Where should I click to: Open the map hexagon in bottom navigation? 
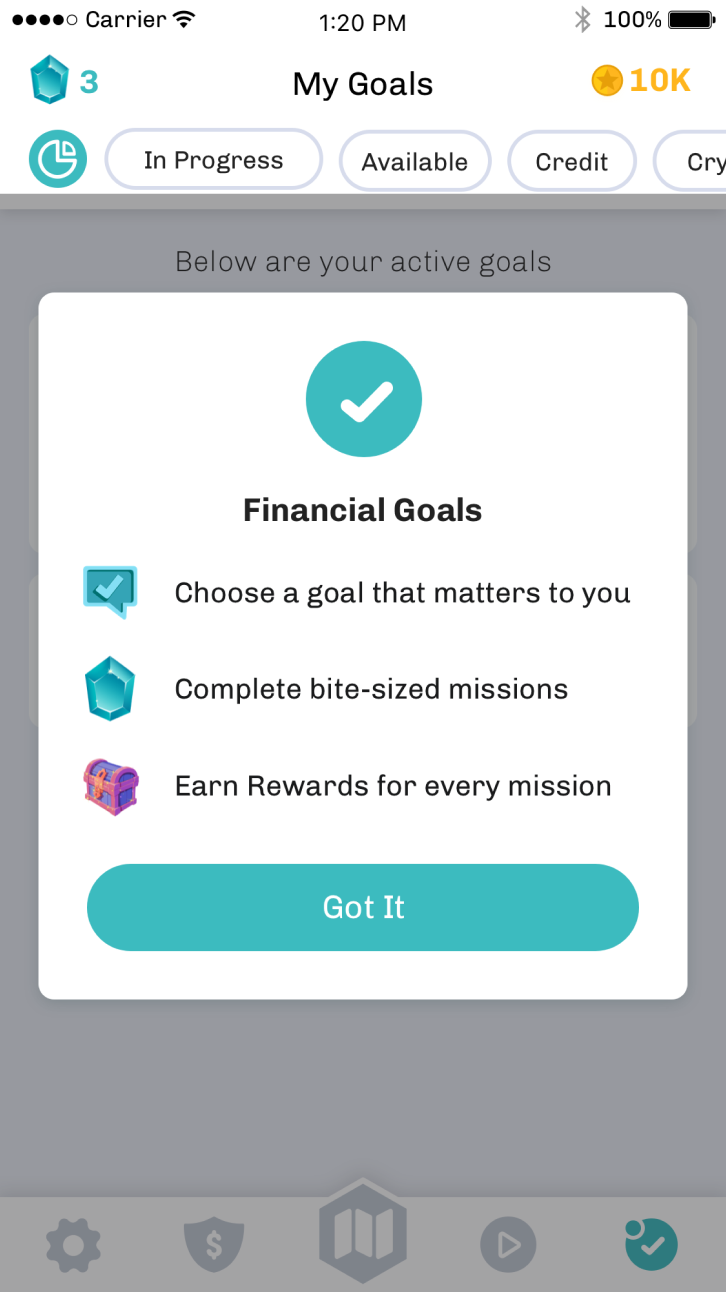coord(363,1240)
